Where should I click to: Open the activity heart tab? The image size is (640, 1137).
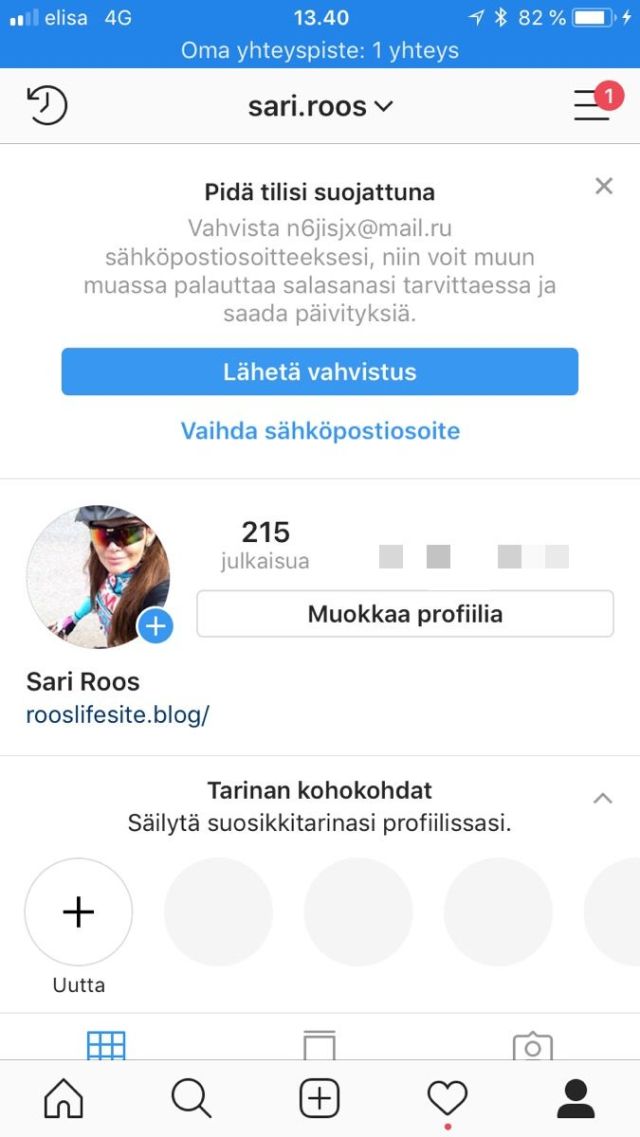(x=447, y=1099)
